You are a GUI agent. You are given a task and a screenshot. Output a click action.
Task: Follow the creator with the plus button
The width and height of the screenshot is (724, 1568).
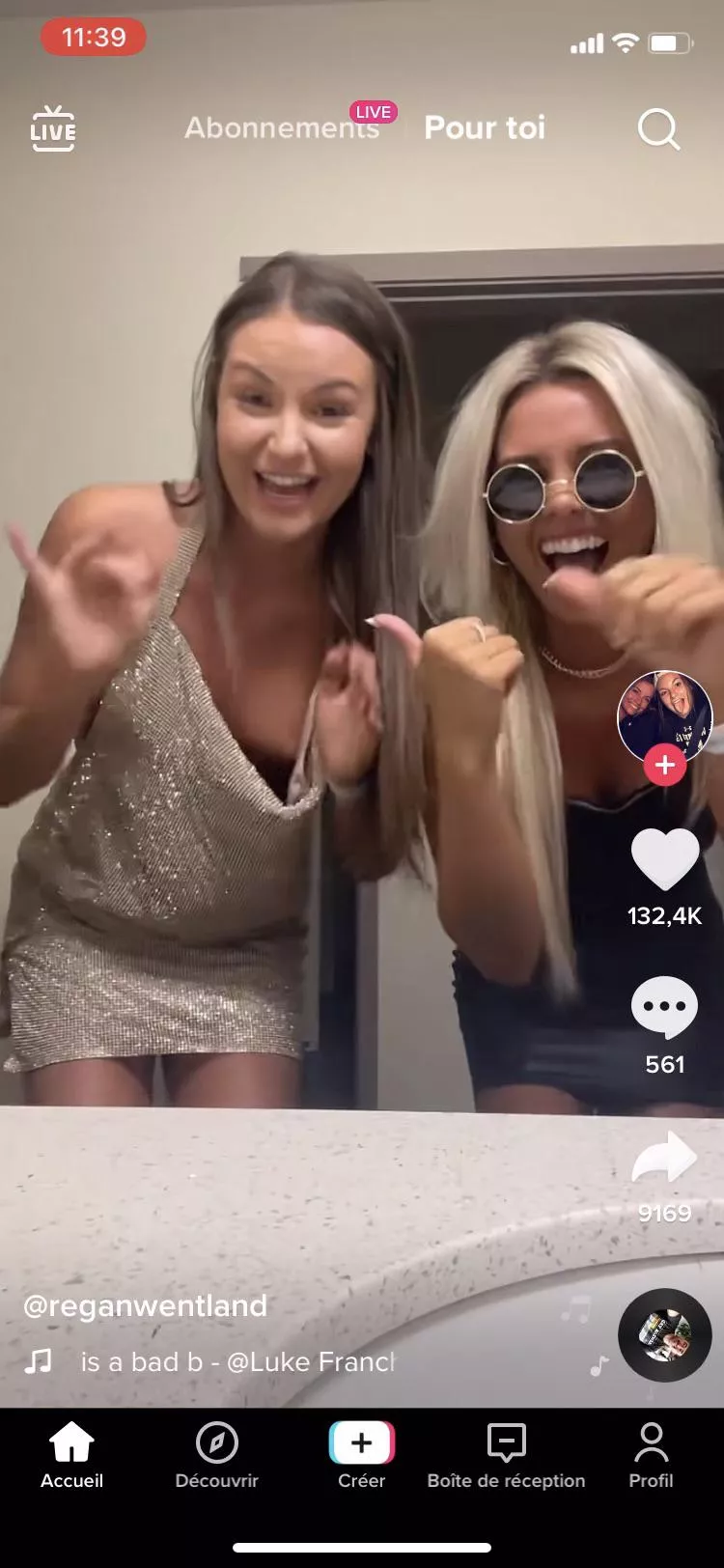pos(664,766)
